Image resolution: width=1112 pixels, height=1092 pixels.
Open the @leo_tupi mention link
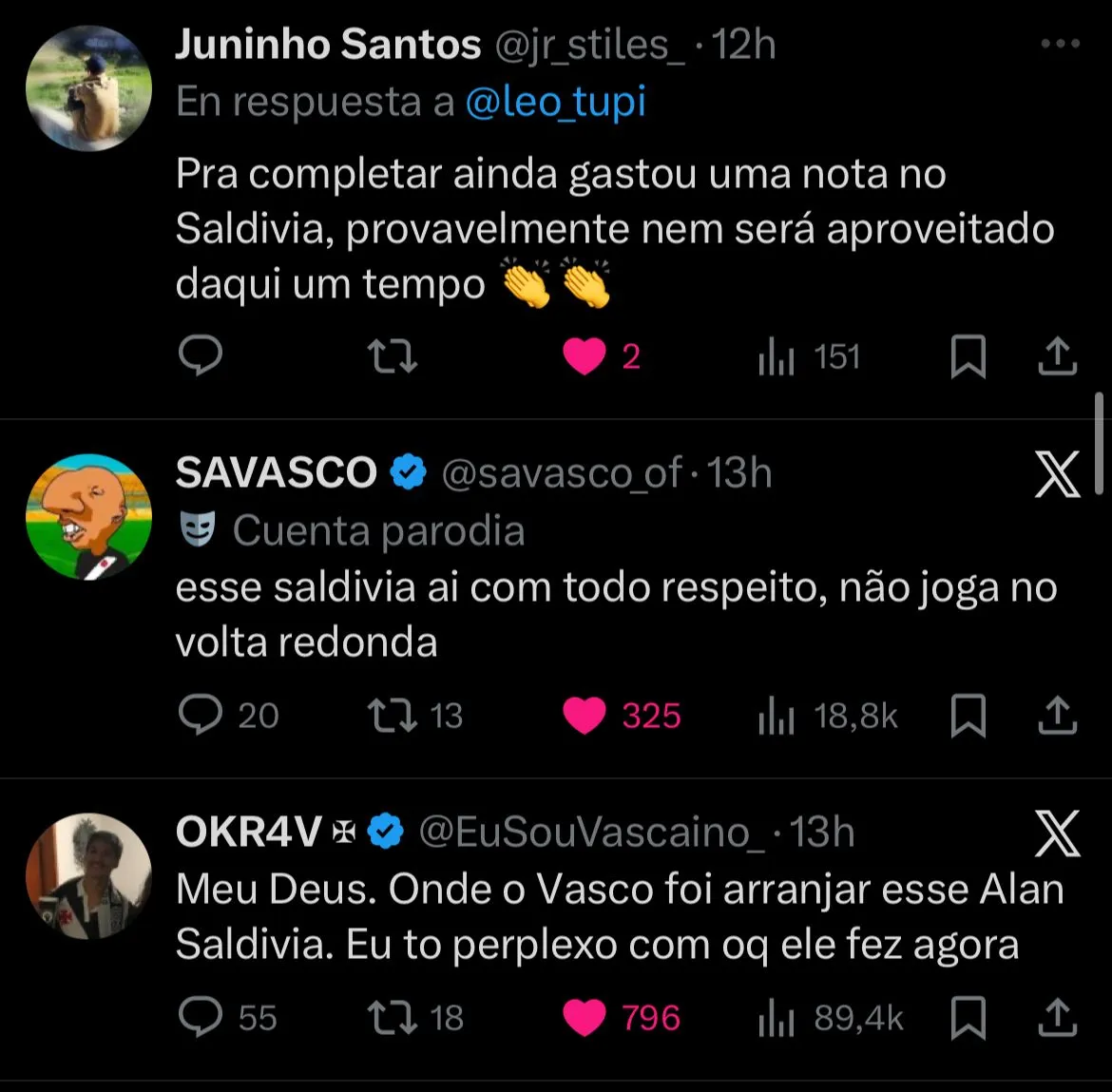pyautogui.click(x=555, y=103)
